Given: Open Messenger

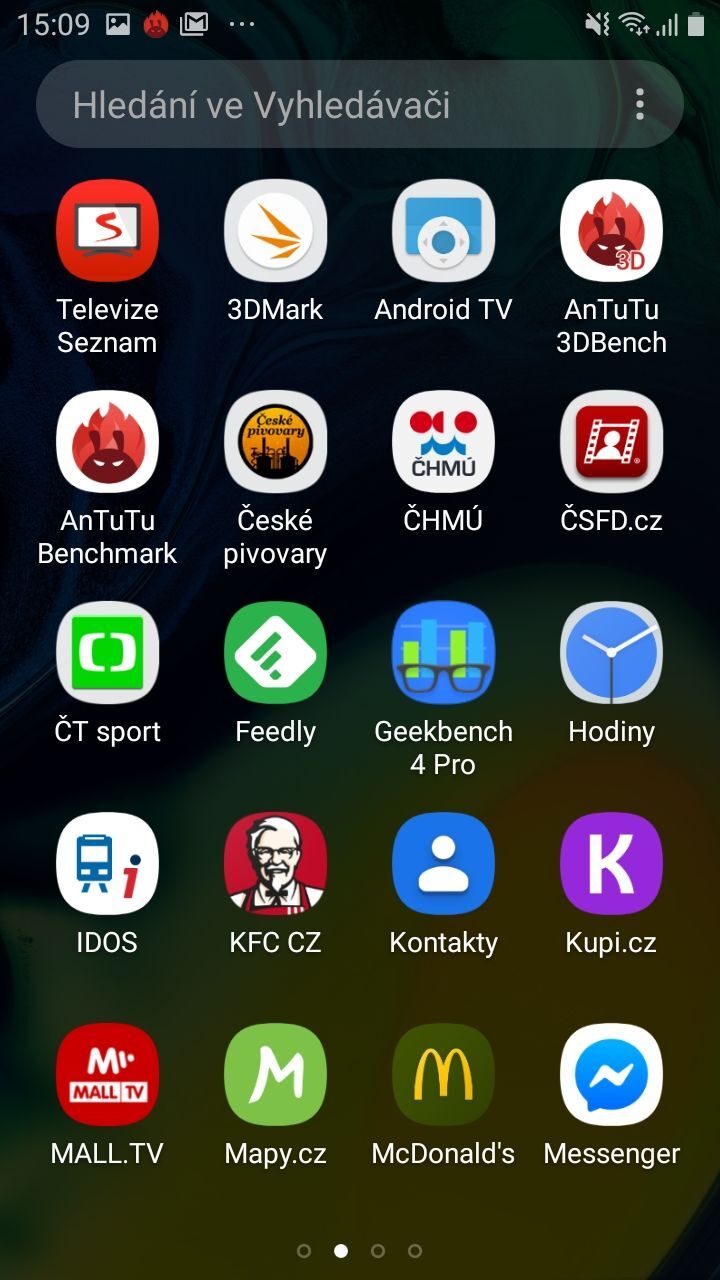Looking at the screenshot, I should point(611,1074).
